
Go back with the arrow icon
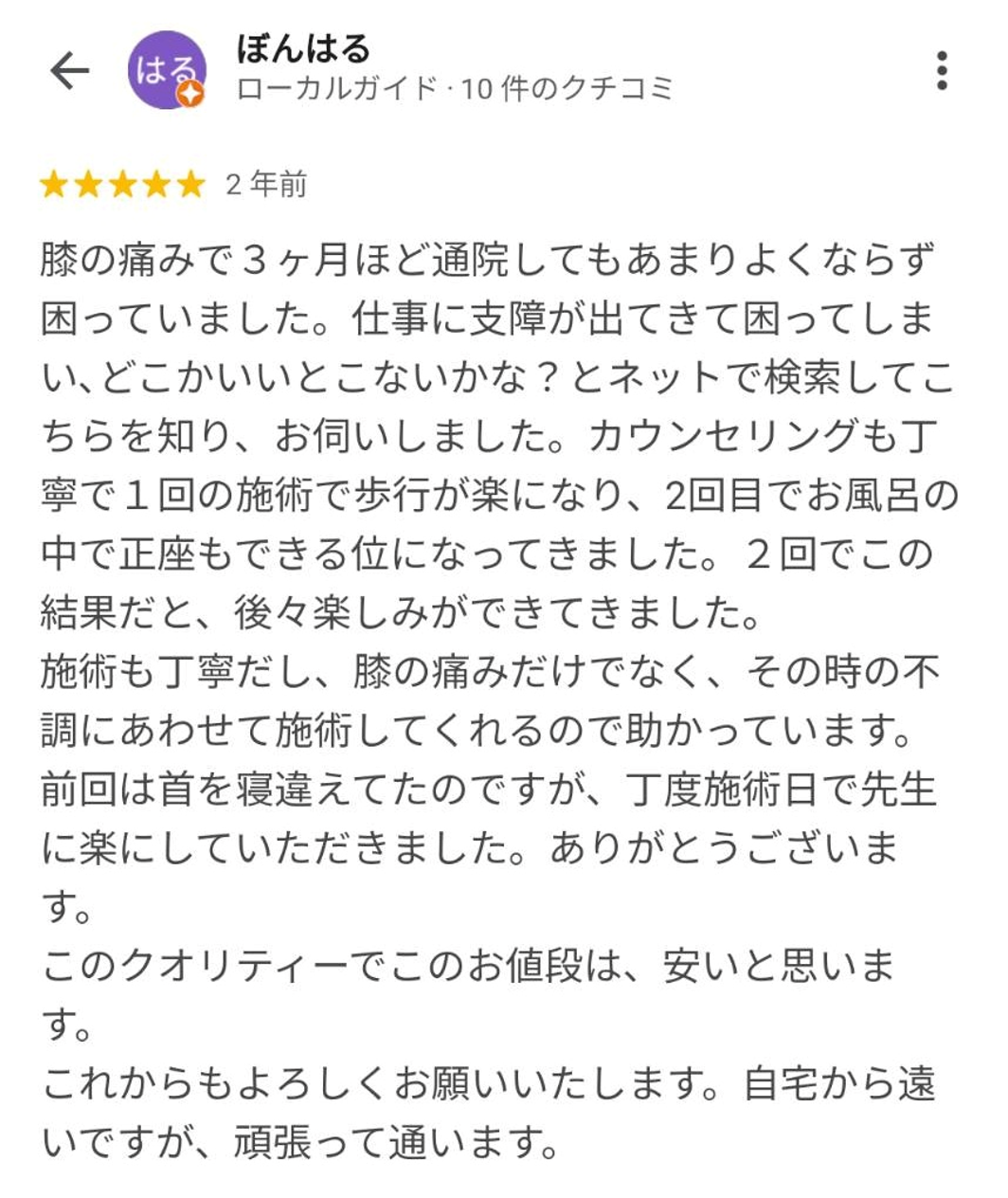[x=69, y=70]
